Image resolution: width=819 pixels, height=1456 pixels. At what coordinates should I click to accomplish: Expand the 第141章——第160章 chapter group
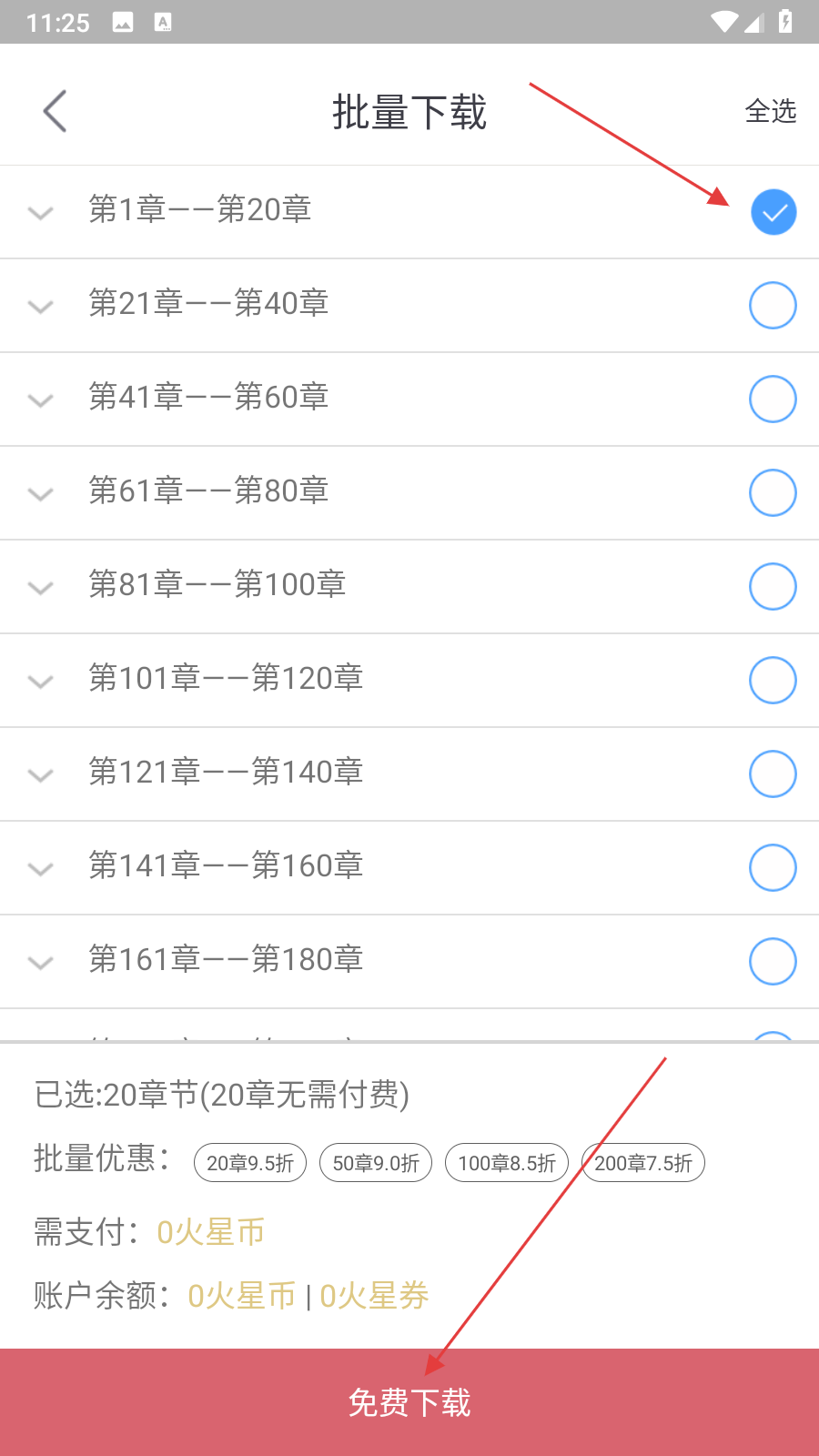41,870
